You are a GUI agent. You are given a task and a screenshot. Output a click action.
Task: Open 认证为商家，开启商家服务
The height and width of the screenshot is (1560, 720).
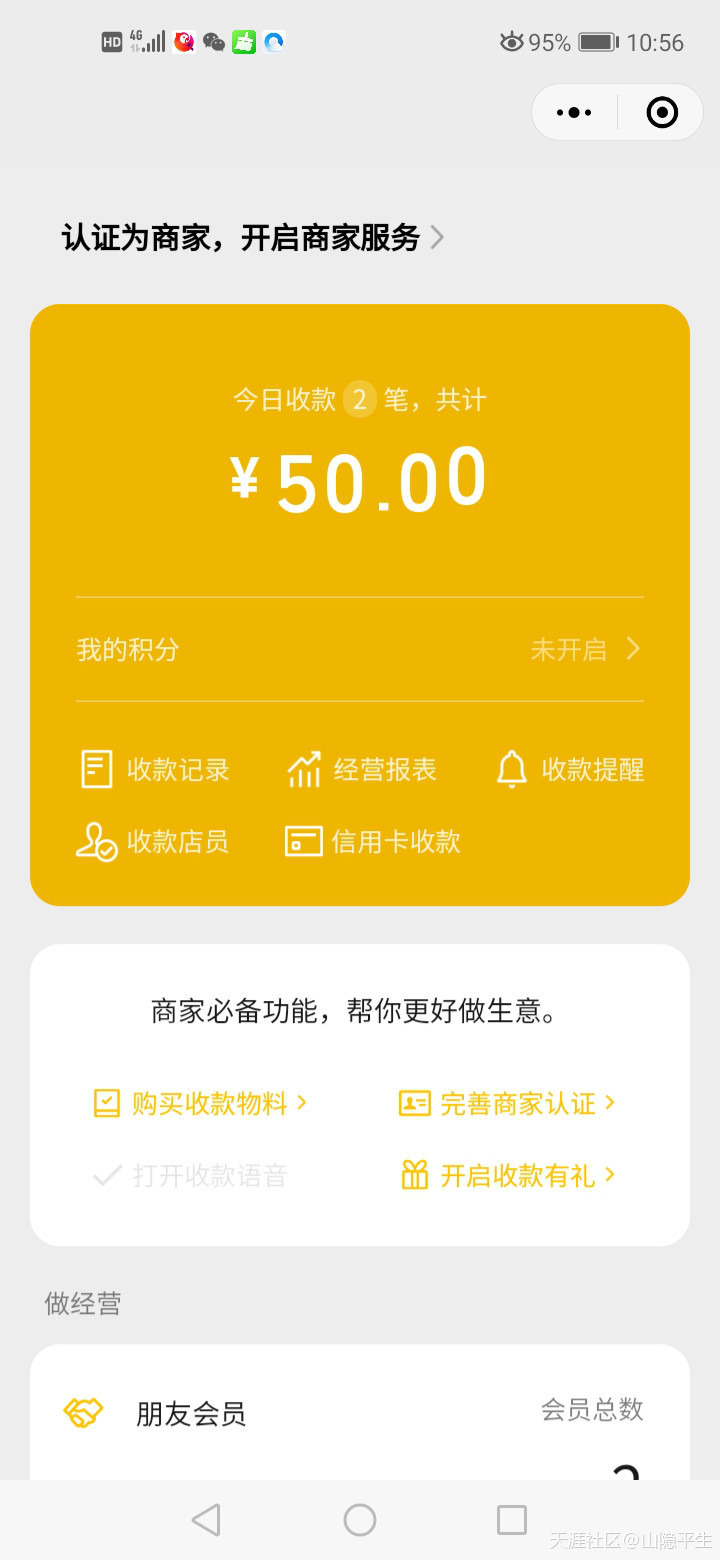point(253,238)
